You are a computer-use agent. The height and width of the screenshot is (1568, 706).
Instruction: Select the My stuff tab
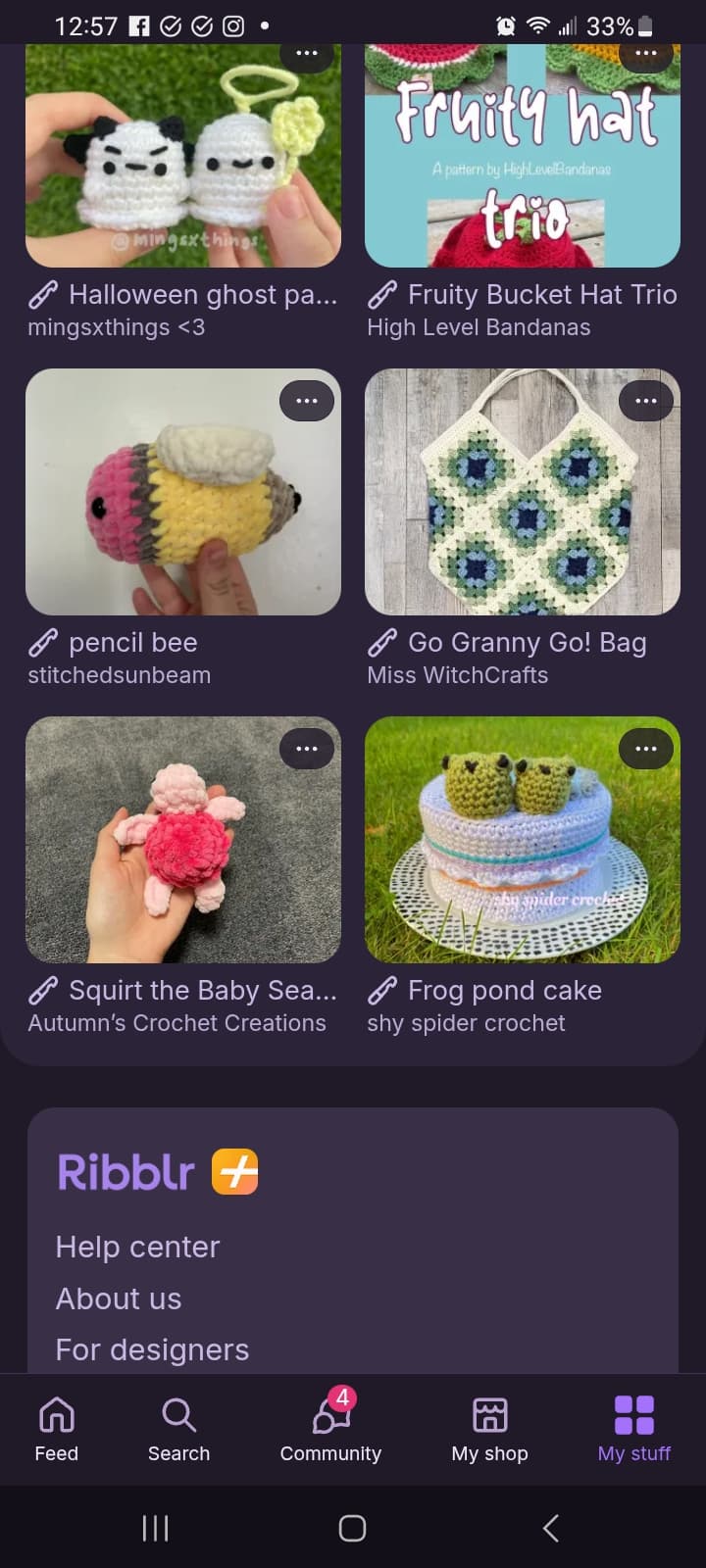pos(634,1430)
